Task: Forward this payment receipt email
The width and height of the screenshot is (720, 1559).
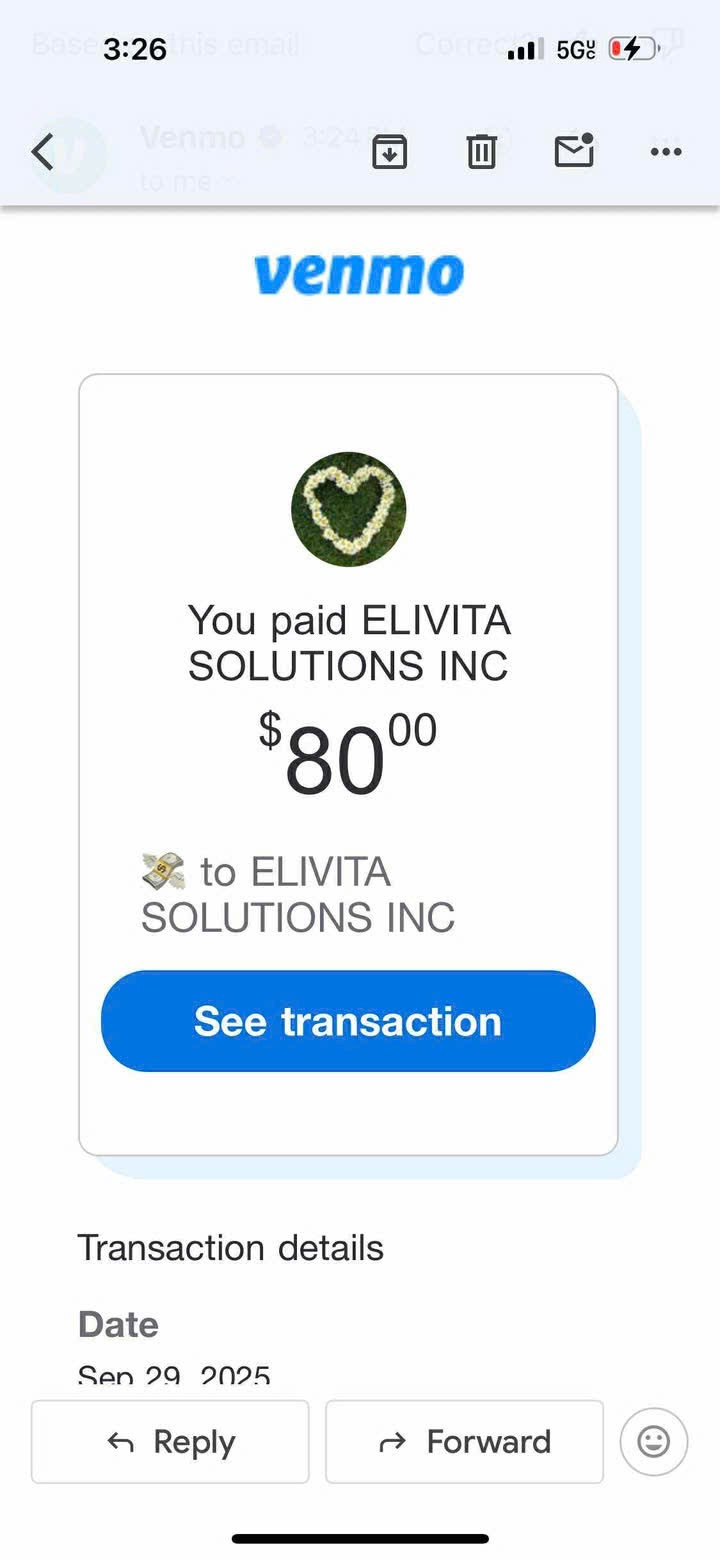Action: pos(464,1441)
